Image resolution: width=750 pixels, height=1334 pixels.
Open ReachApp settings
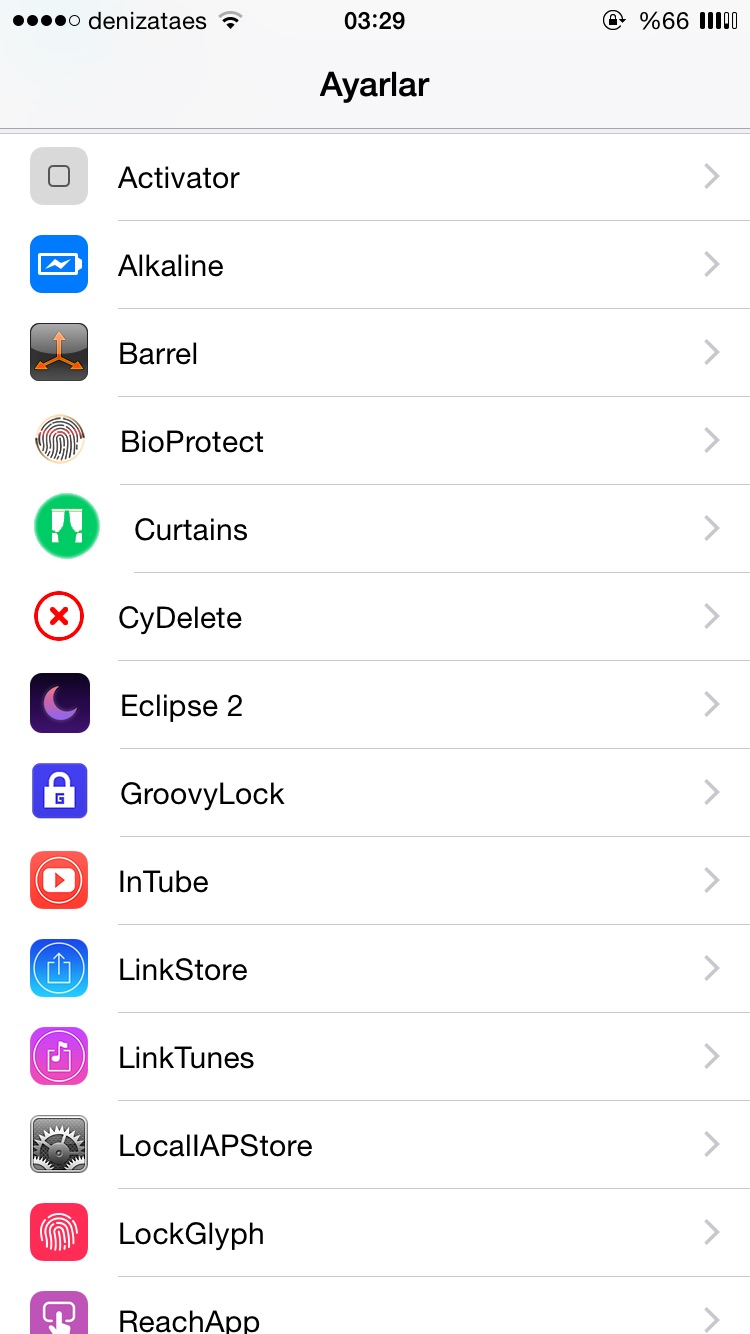(375, 1306)
